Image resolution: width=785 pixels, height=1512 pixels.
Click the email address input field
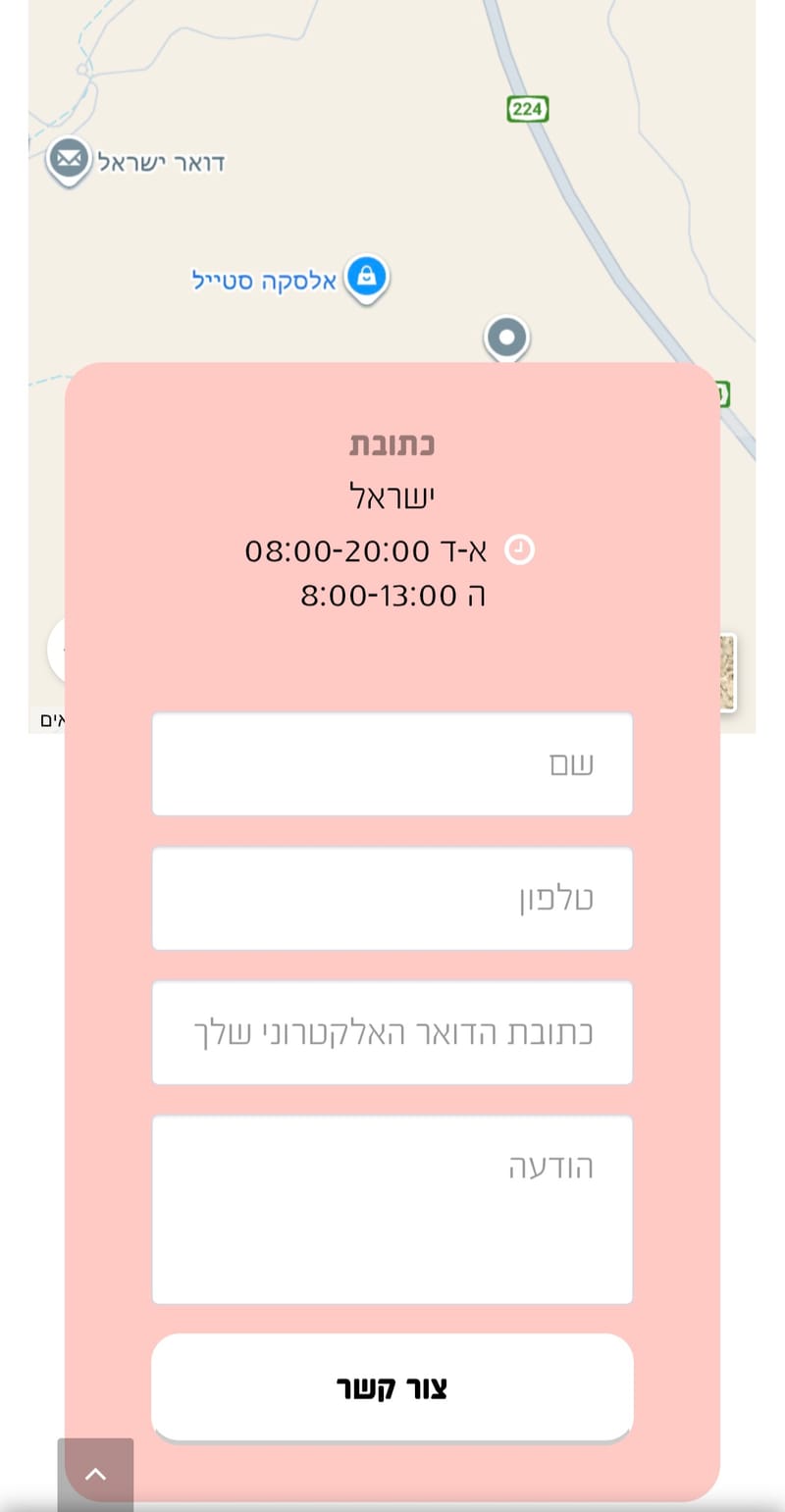point(392,1031)
